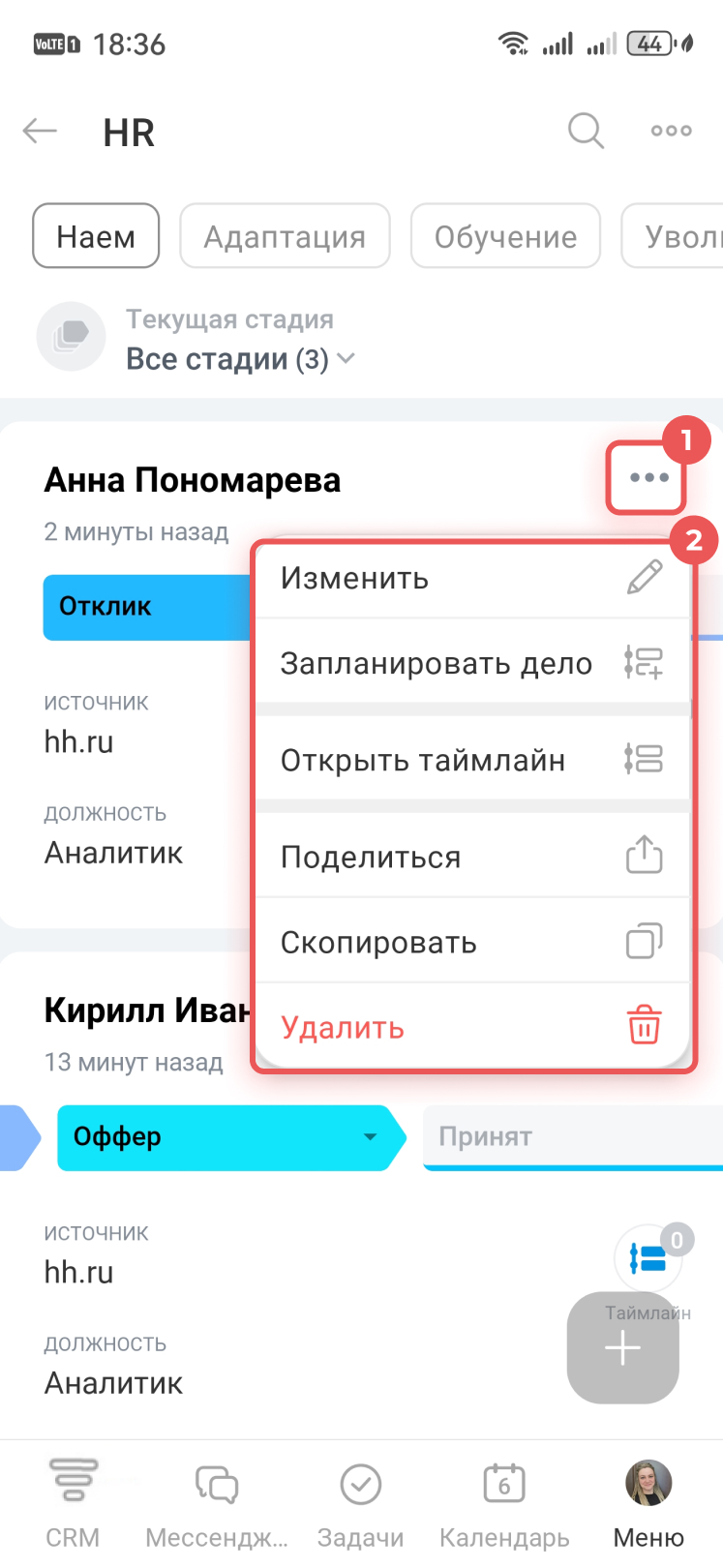This screenshot has width=723, height=1568.
Task: Open Календарь from bottom bar
Action: (x=504, y=1503)
